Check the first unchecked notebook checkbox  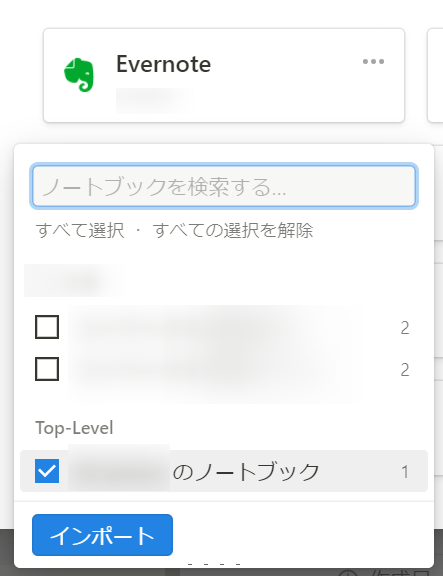coord(47,327)
